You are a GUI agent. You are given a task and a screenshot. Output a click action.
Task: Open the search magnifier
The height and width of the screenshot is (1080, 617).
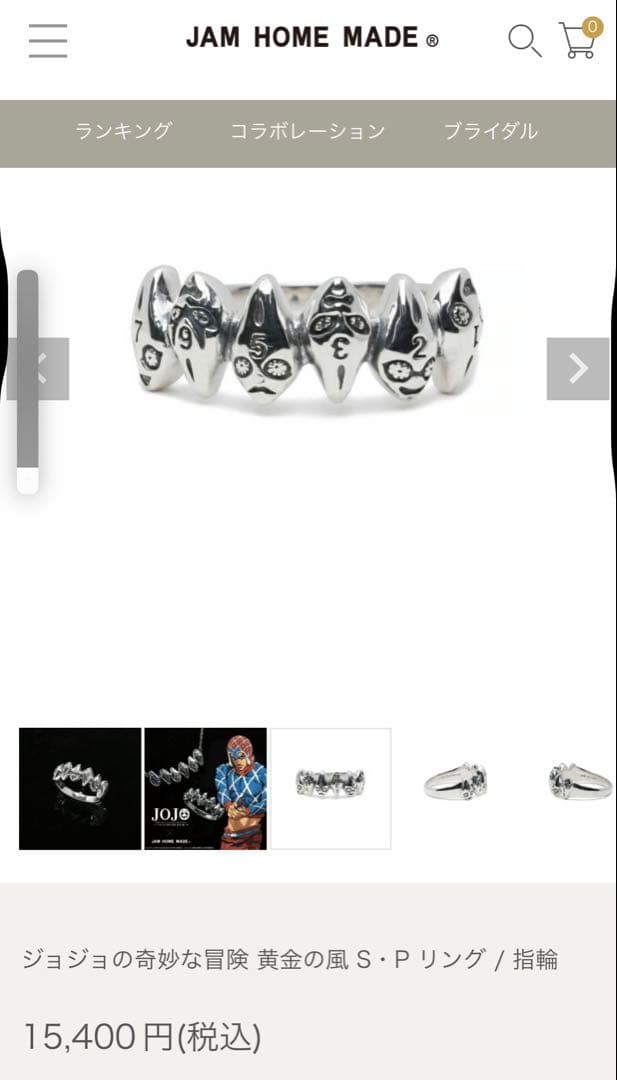tap(524, 41)
